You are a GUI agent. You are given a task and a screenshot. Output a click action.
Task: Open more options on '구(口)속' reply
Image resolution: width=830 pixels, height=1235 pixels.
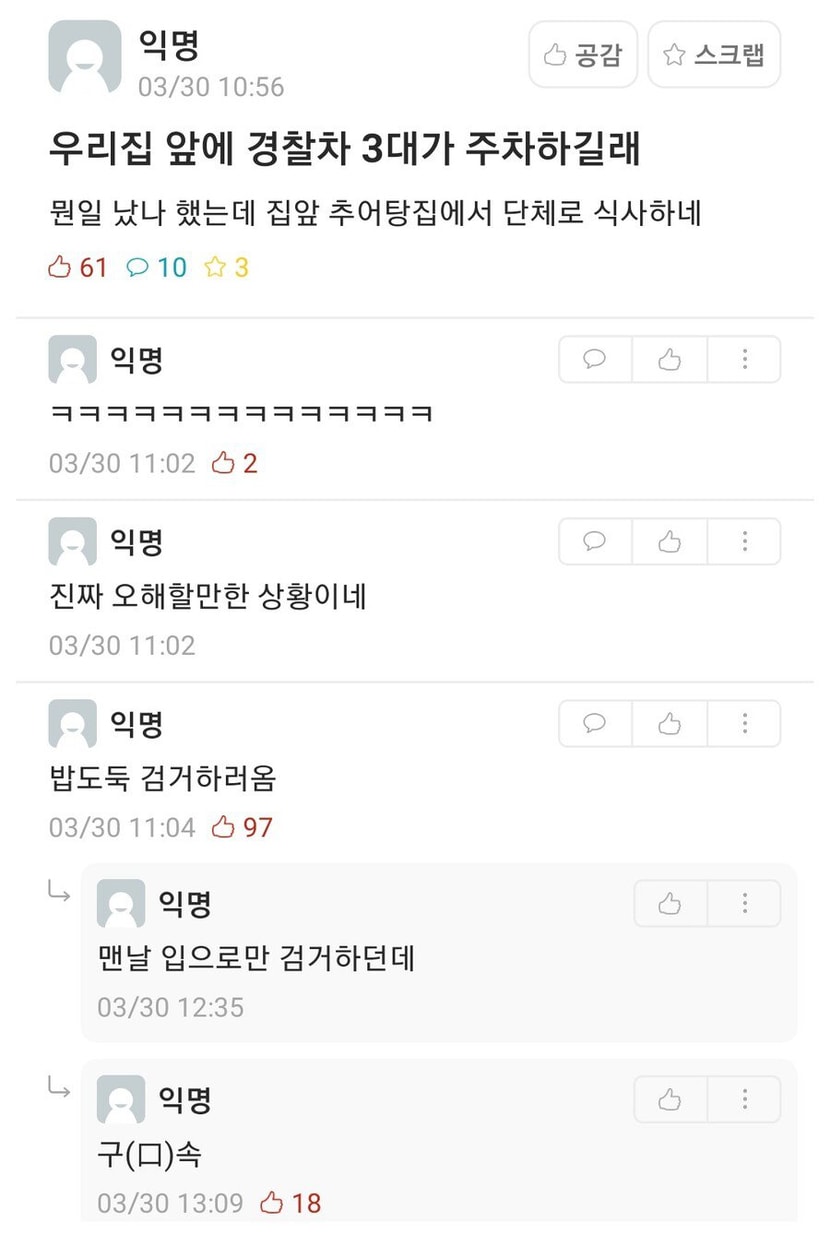click(x=744, y=1100)
